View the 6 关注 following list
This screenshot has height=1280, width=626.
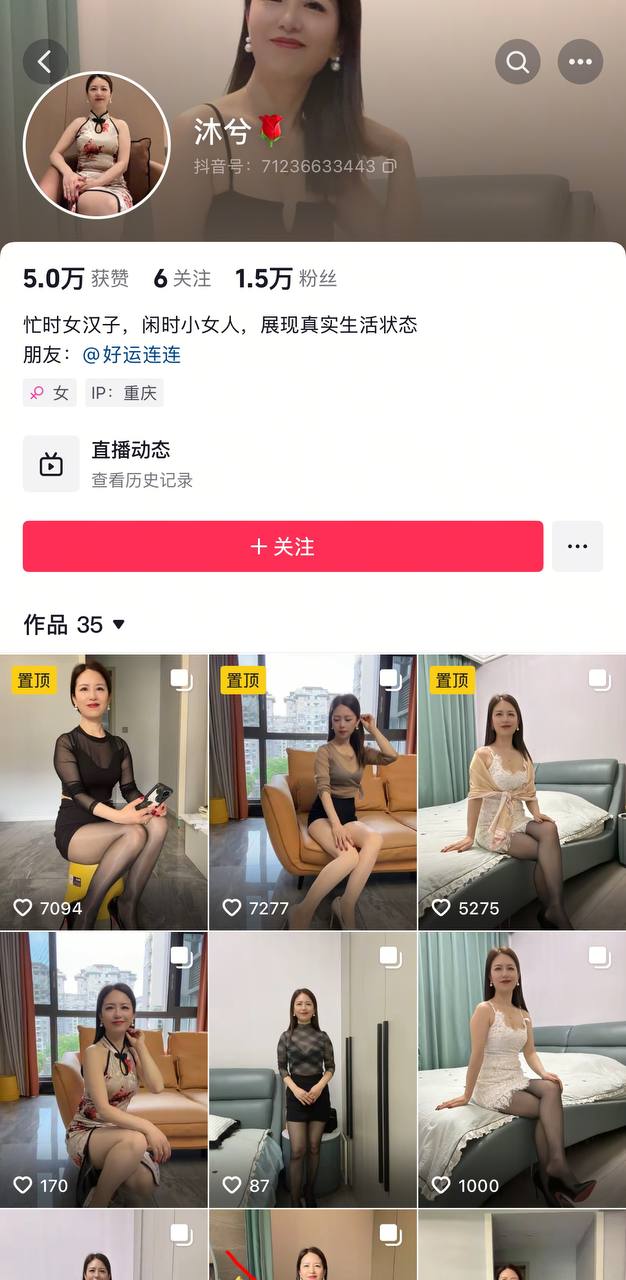tap(182, 278)
